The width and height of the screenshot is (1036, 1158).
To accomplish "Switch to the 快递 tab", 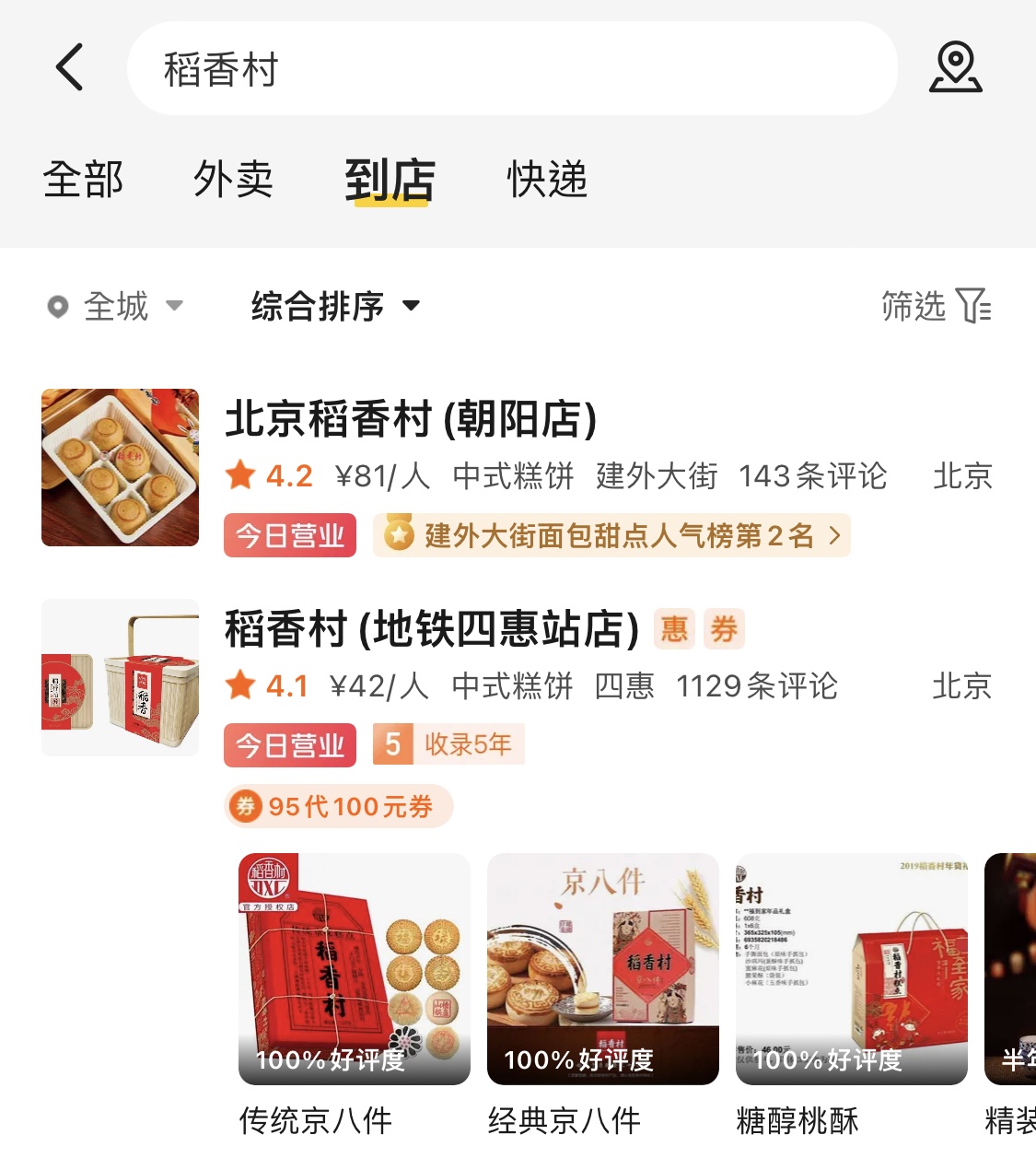I will pos(547,179).
